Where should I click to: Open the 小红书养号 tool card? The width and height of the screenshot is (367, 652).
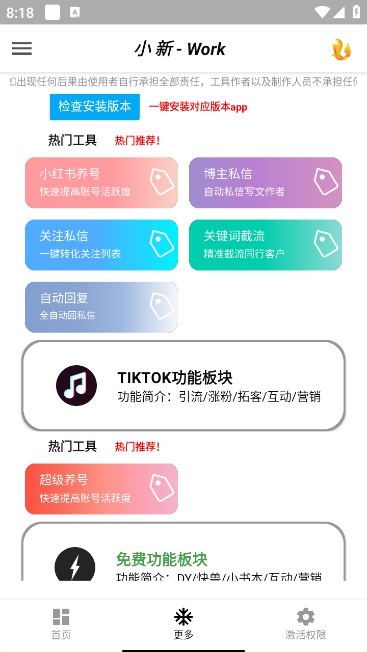[101, 183]
